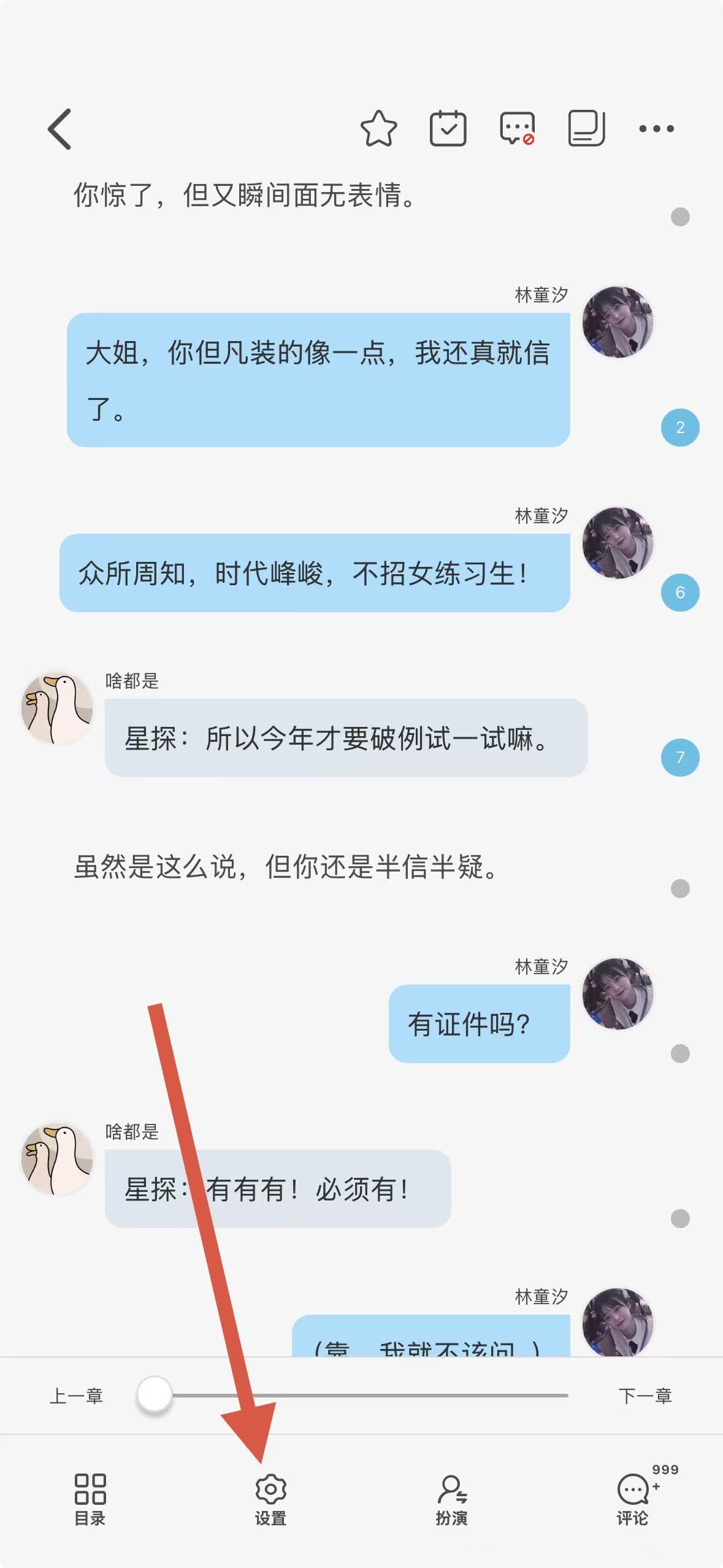
Task: View the 2 comments on 大姐 message
Action: pyautogui.click(x=680, y=428)
